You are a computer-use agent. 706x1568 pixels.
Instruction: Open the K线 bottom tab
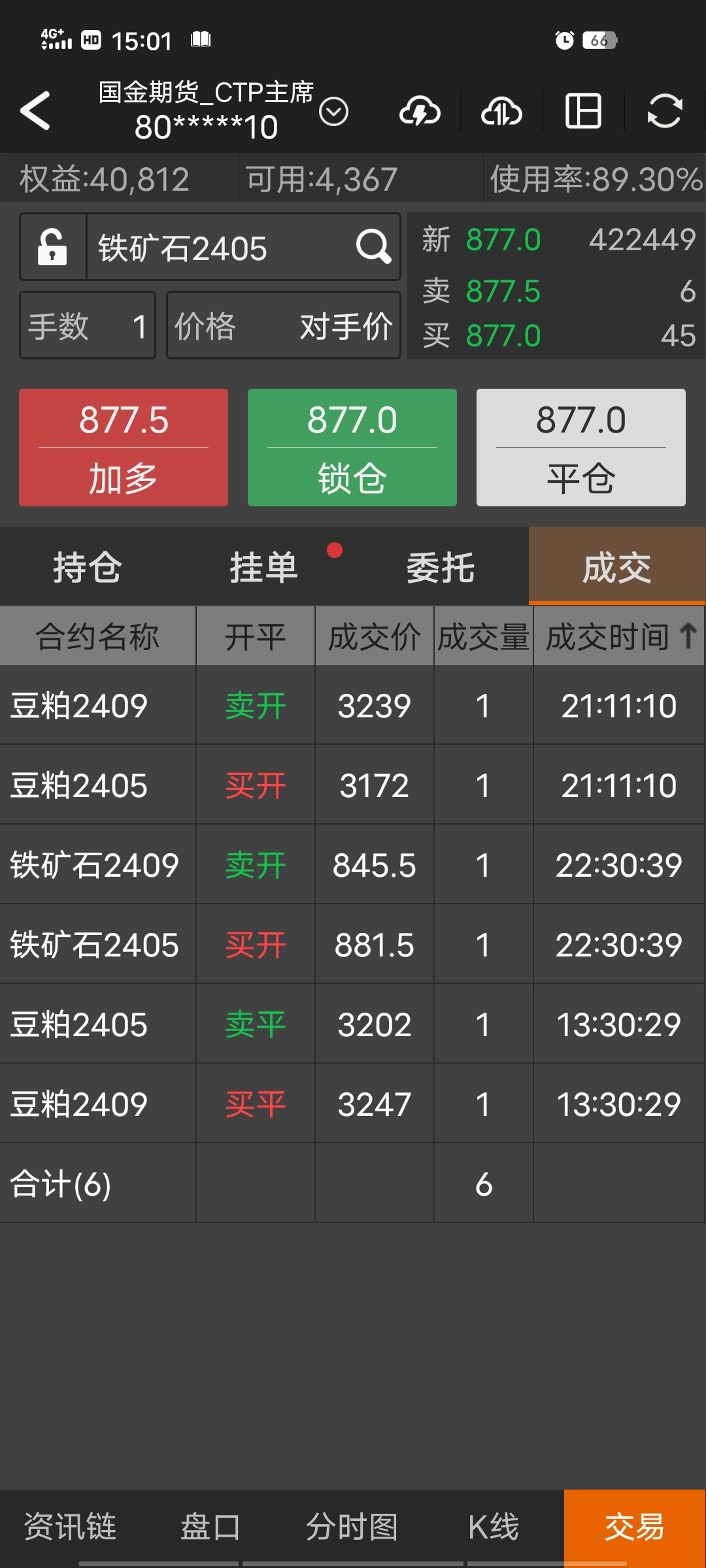(x=494, y=1527)
